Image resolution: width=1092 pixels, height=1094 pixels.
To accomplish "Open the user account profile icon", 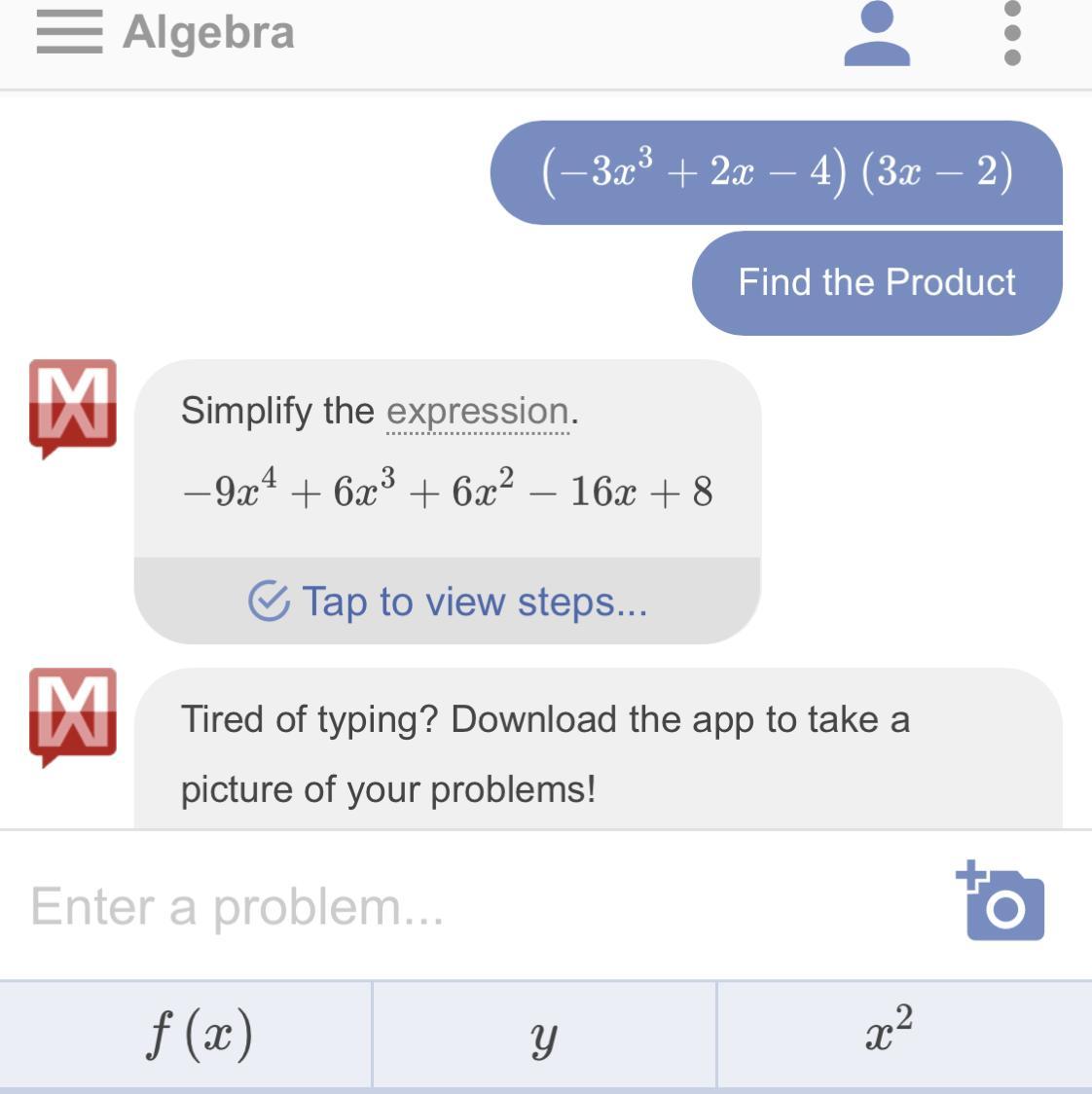I will [x=877, y=34].
